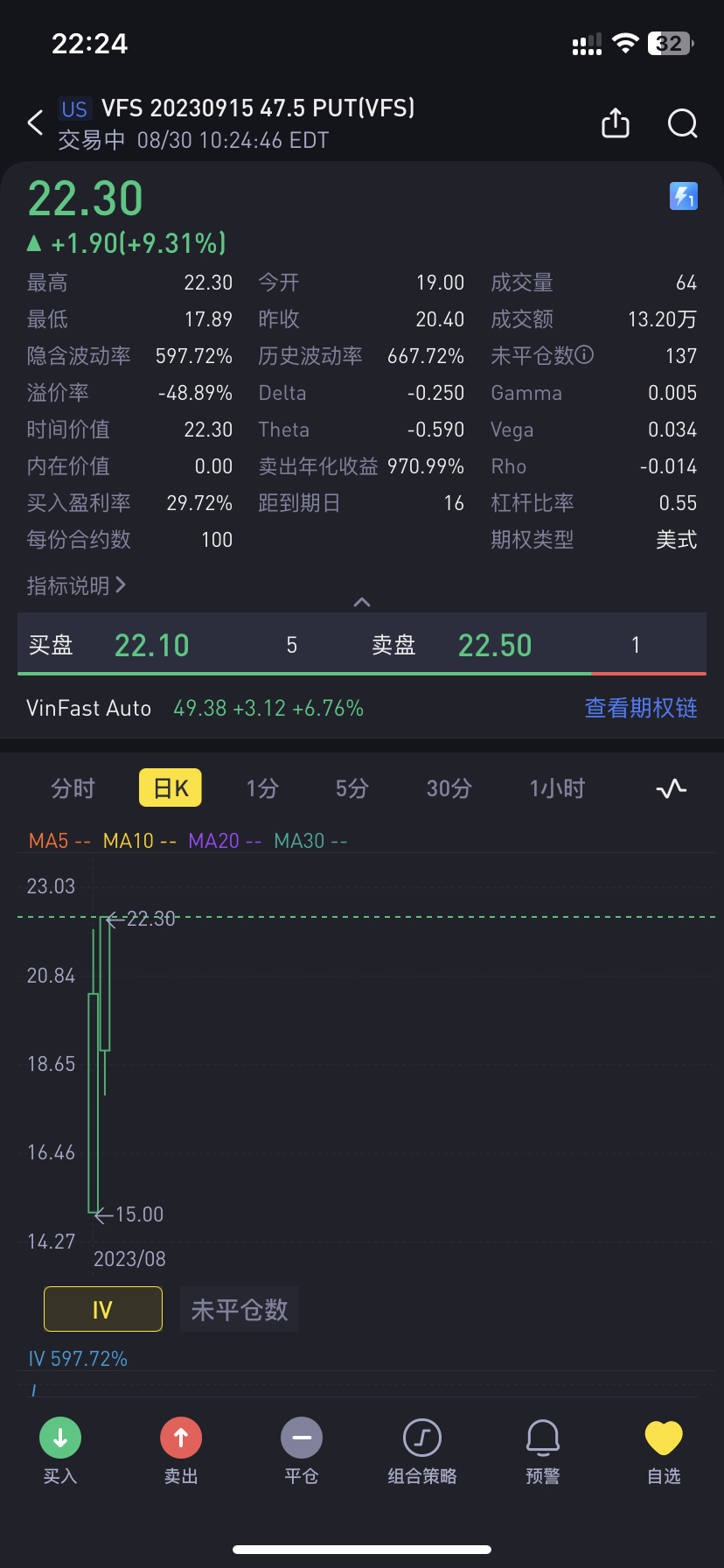This screenshot has width=724, height=1568.
Task: Switch sub-chart to 未平仓数
Action: click(240, 1309)
